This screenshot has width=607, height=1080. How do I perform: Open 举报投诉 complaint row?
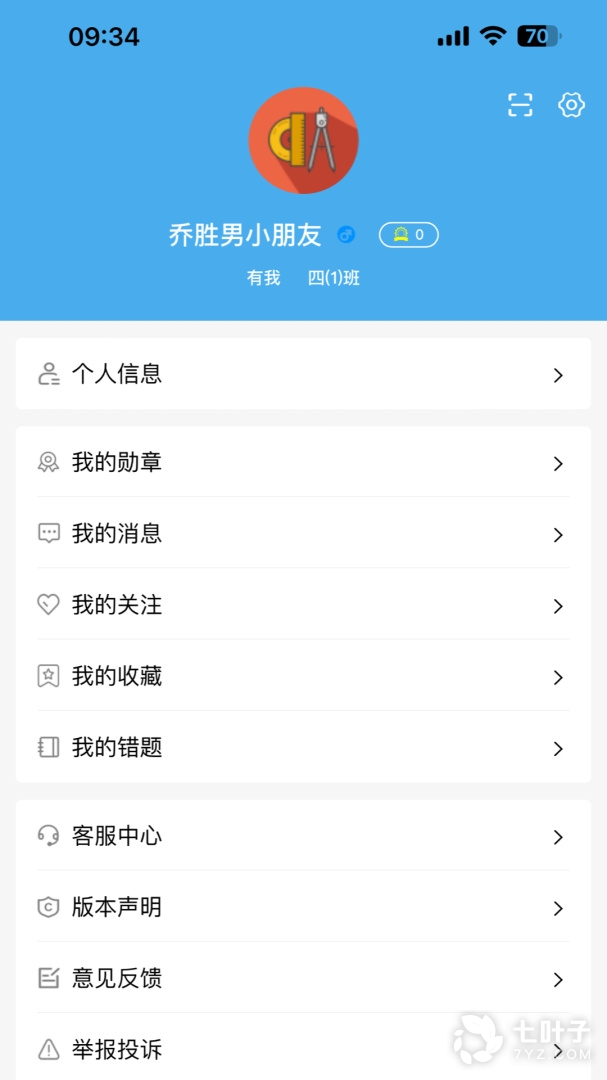303,1050
